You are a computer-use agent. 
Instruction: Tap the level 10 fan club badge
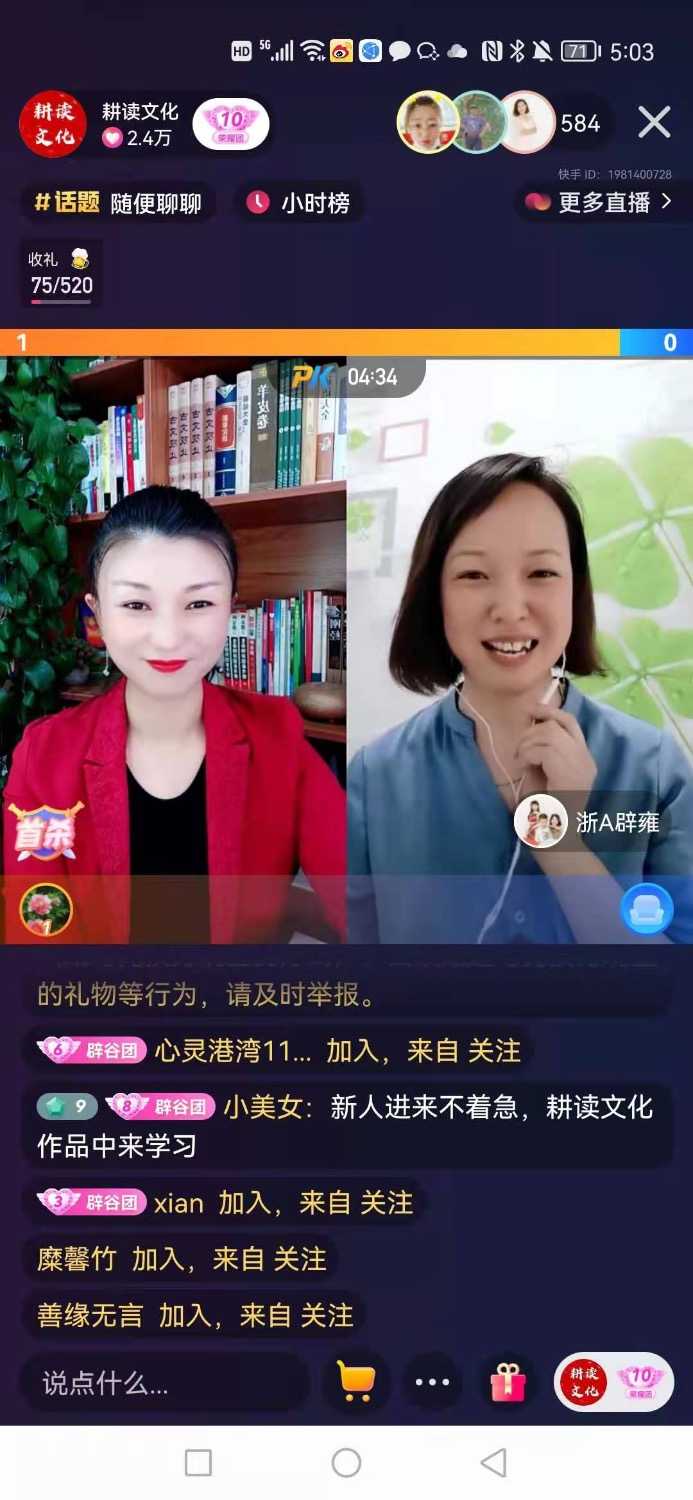pos(231,124)
